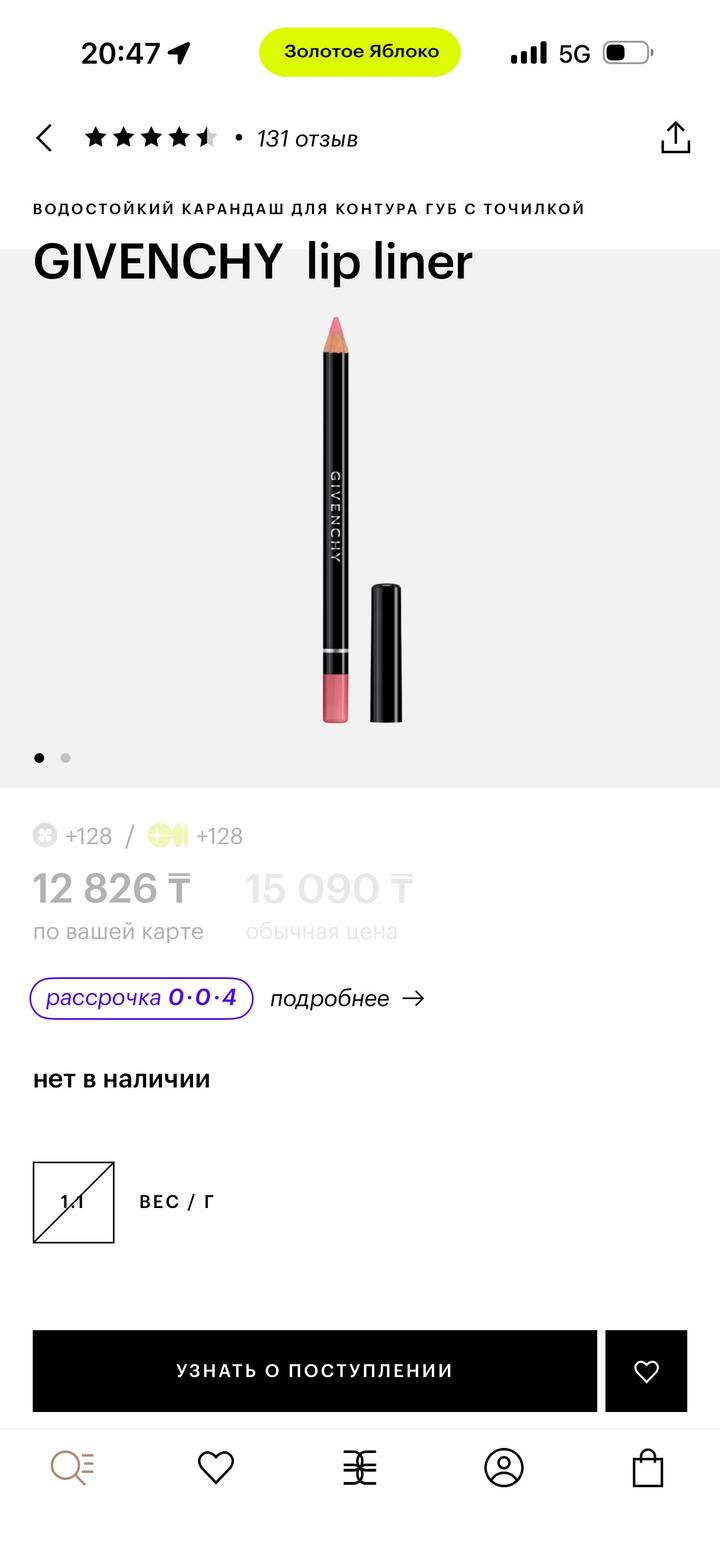Image resolution: width=720 pixels, height=1564 pixels.
Task: Tap Узнать о поступлении button
Action: pos(314,1371)
